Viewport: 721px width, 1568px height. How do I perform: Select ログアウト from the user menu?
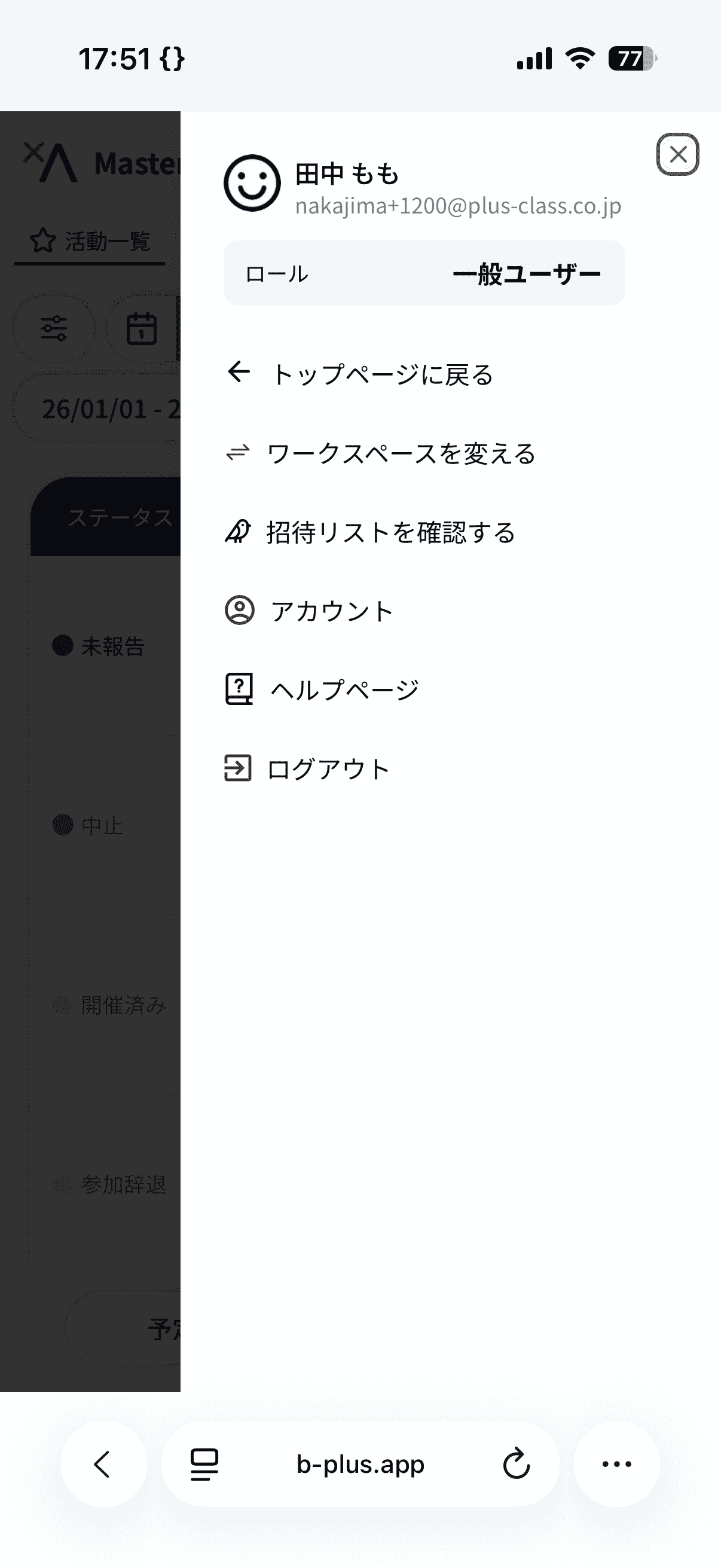click(329, 768)
